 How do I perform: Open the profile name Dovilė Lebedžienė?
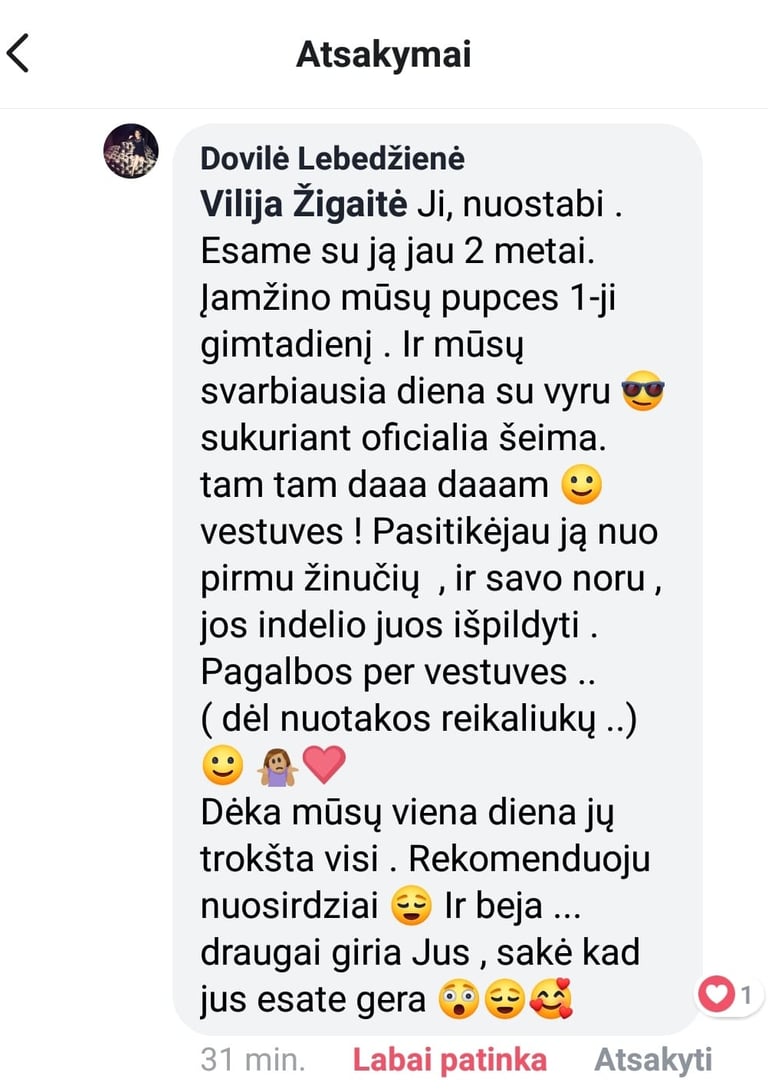pyautogui.click(x=332, y=158)
